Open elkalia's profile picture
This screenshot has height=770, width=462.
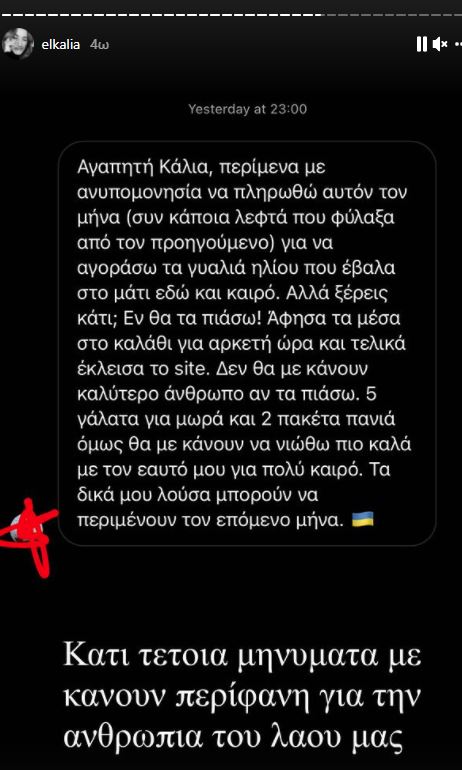(x=18, y=44)
